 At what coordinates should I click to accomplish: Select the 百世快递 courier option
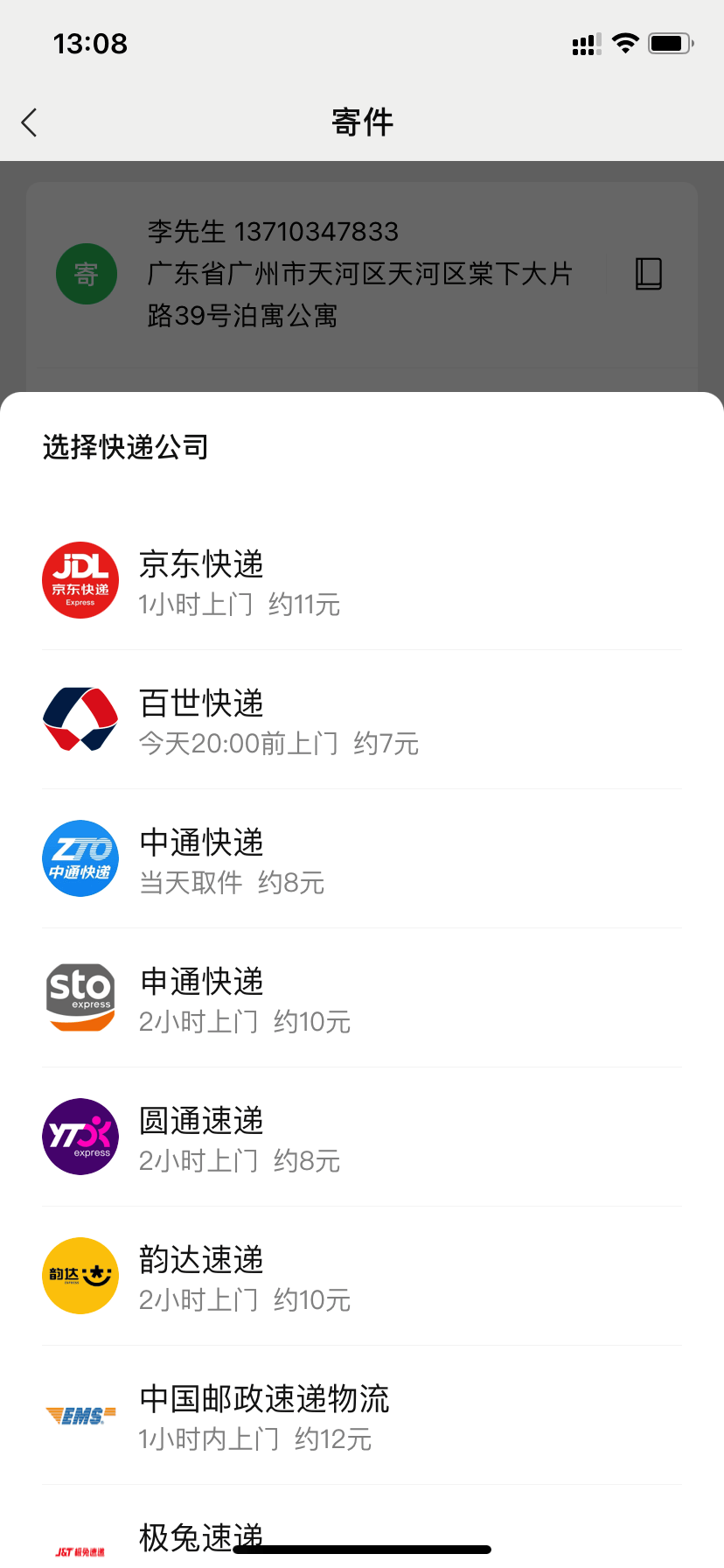[362, 719]
